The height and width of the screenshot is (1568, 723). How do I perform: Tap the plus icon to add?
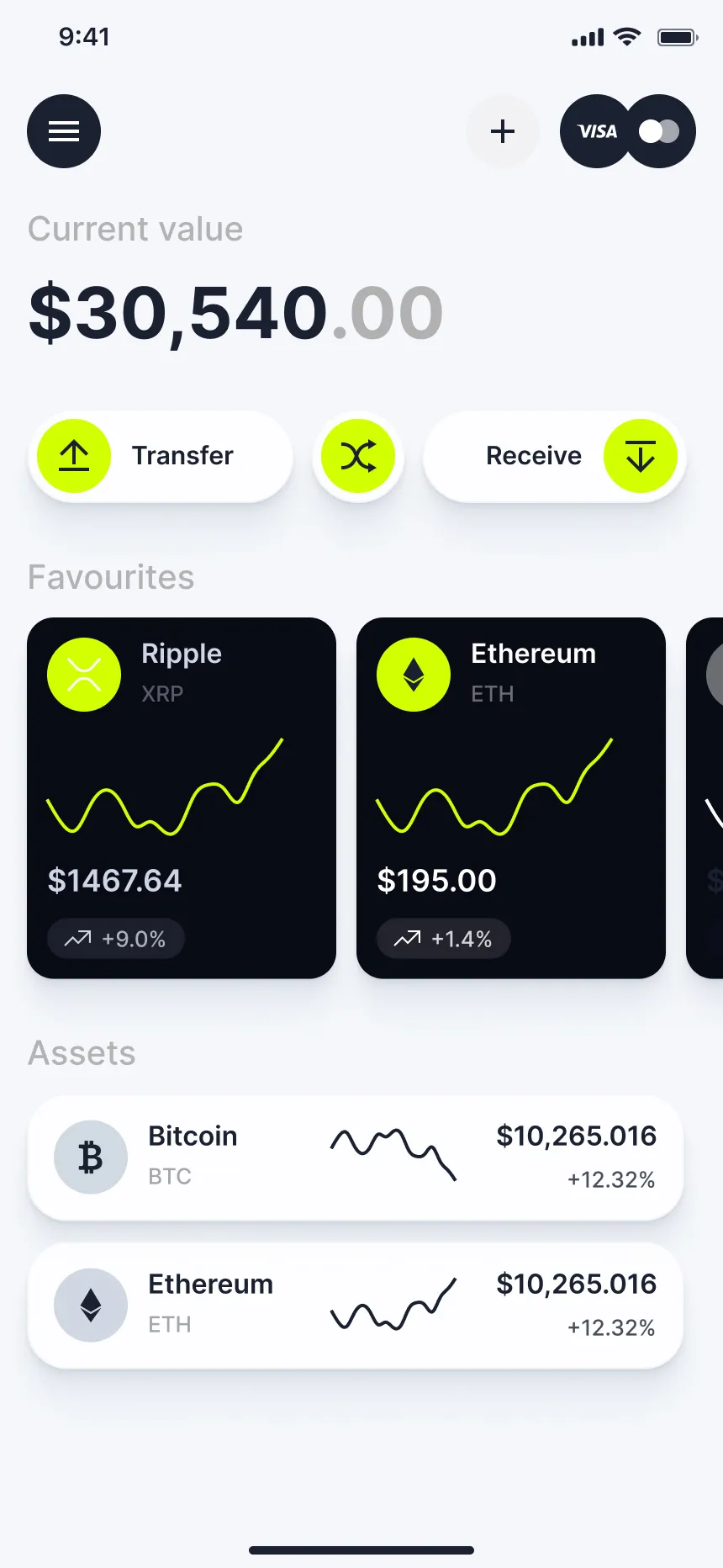503,131
